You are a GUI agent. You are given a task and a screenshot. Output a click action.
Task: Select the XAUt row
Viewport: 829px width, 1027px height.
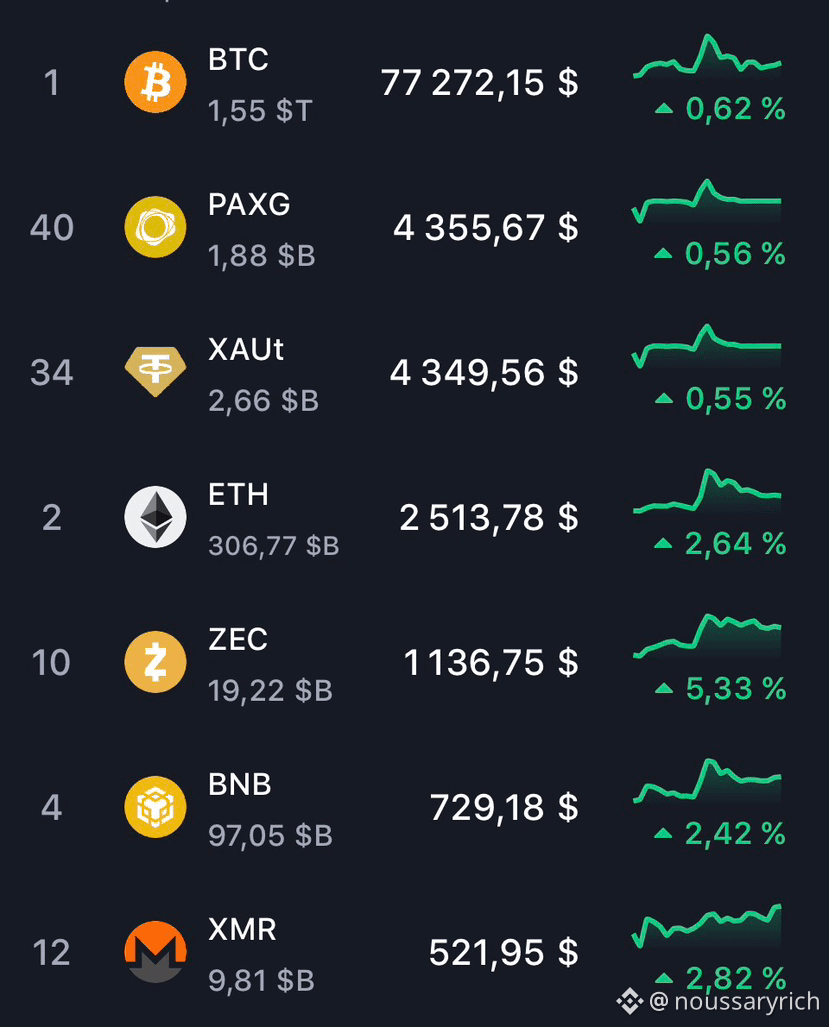(x=414, y=372)
